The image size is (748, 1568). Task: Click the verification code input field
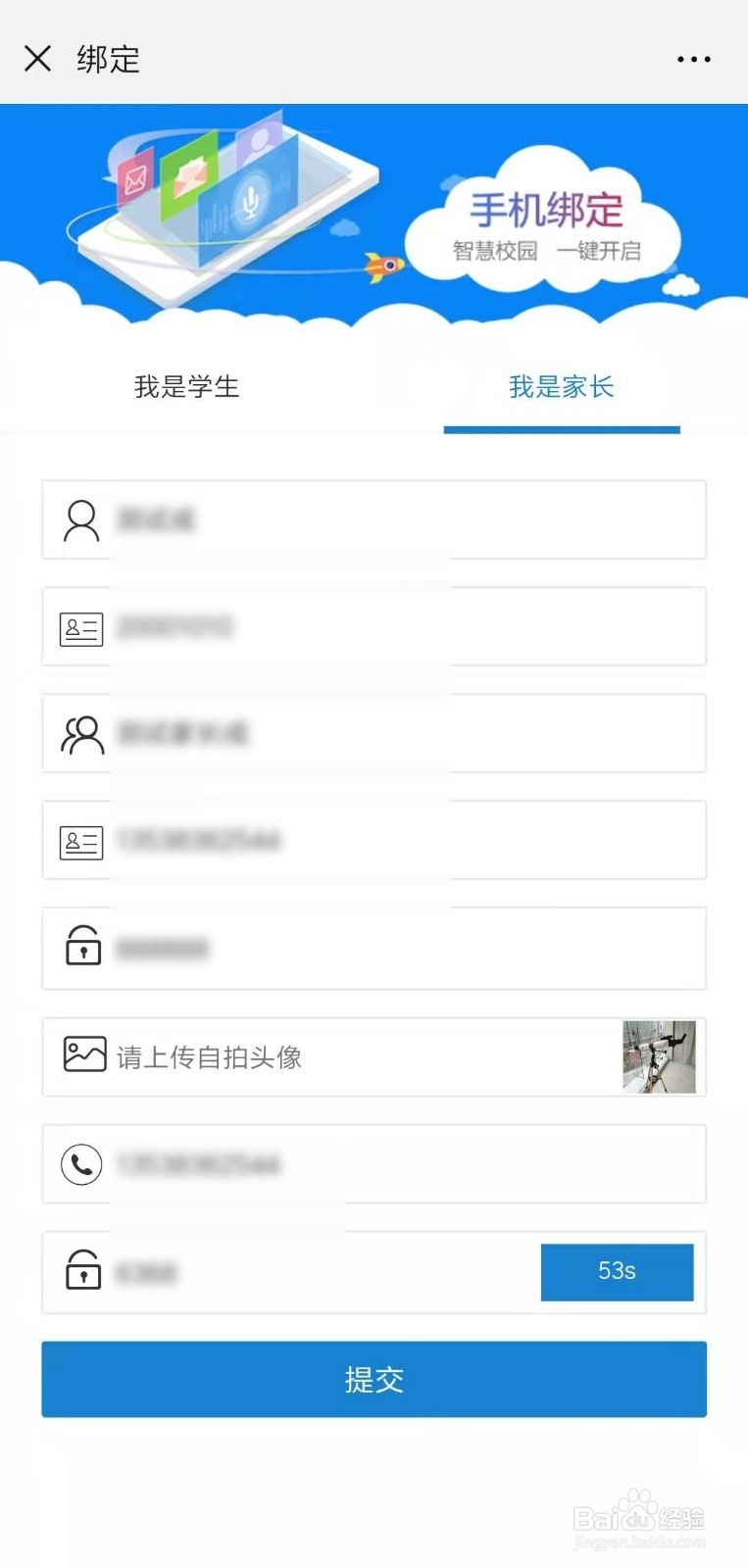(294, 1271)
